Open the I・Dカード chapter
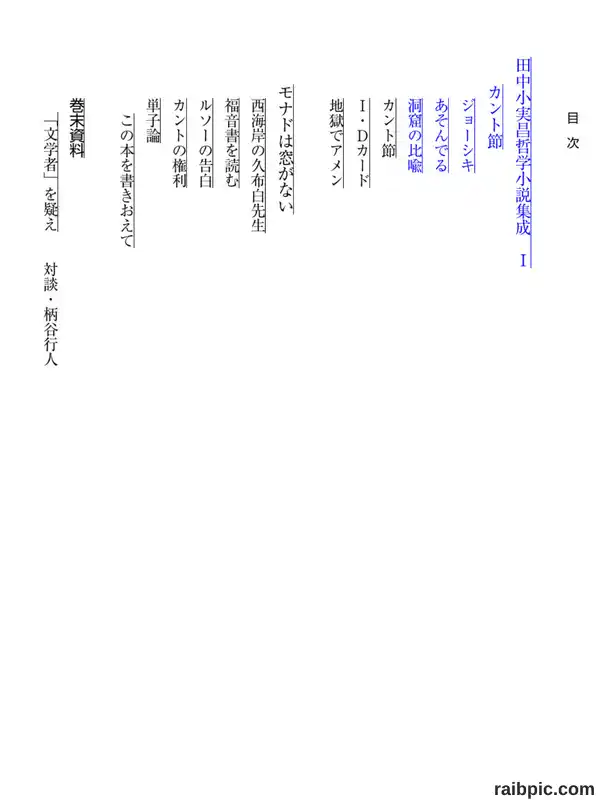The width and height of the screenshot is (600, 800). pos(363,142)
